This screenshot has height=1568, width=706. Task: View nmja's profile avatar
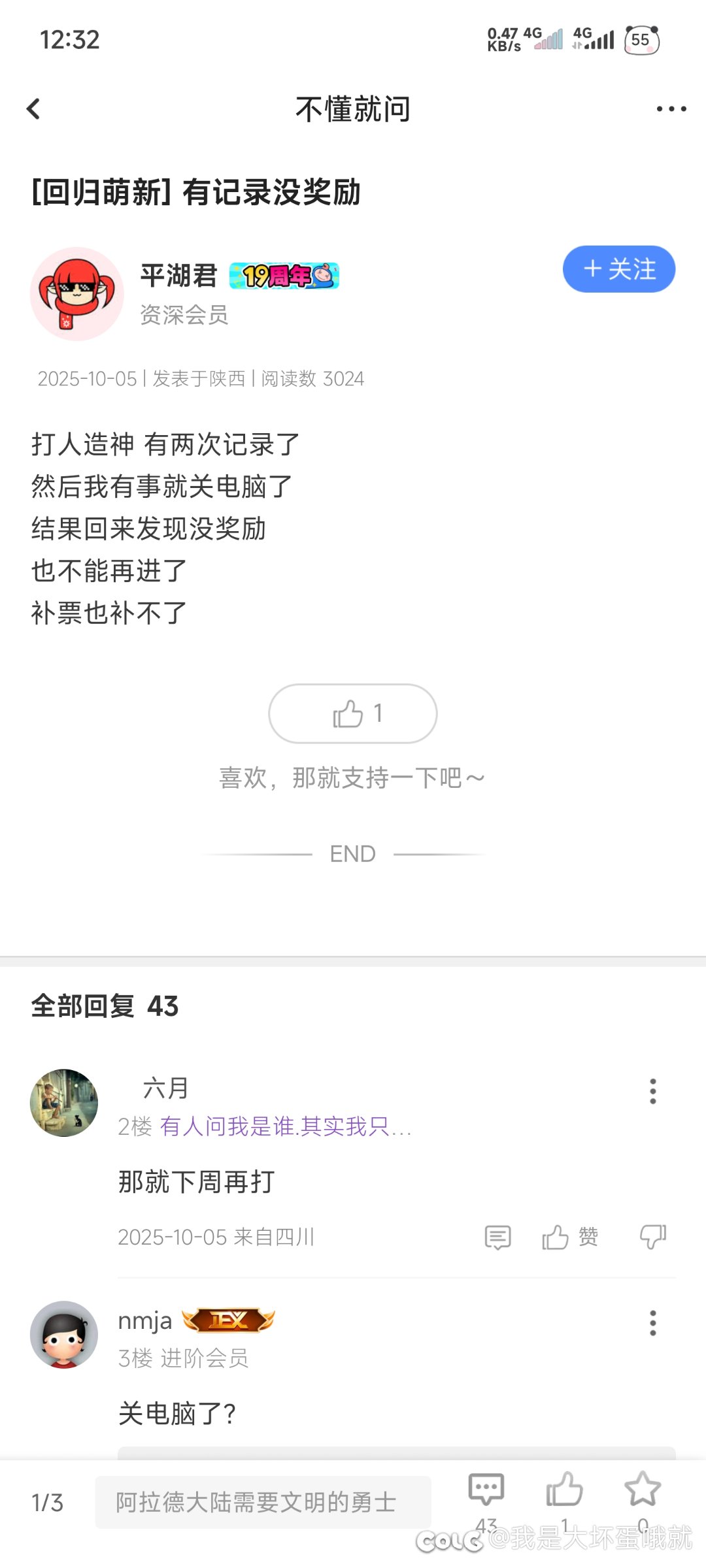click(64, 1334)
